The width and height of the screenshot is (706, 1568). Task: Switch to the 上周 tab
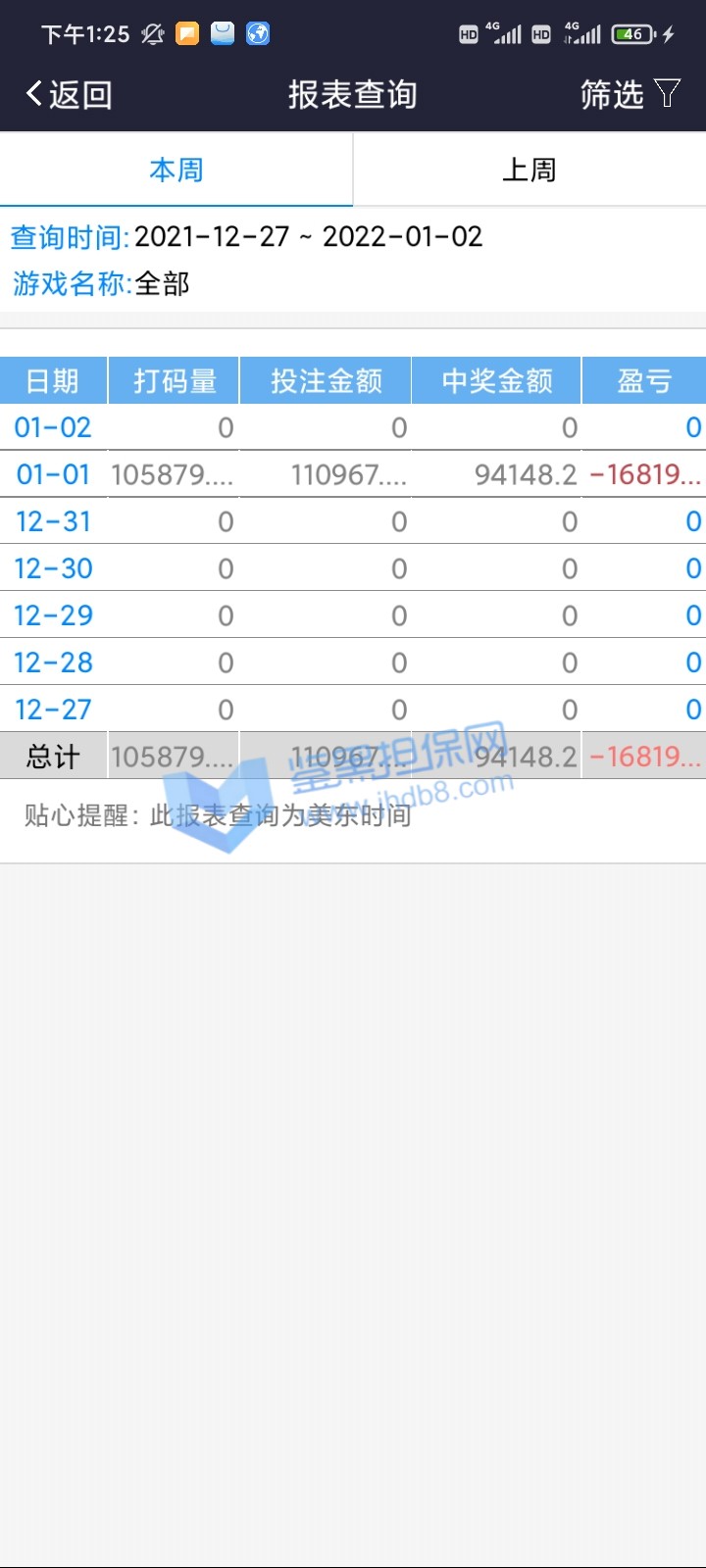(x=529, y=170)
